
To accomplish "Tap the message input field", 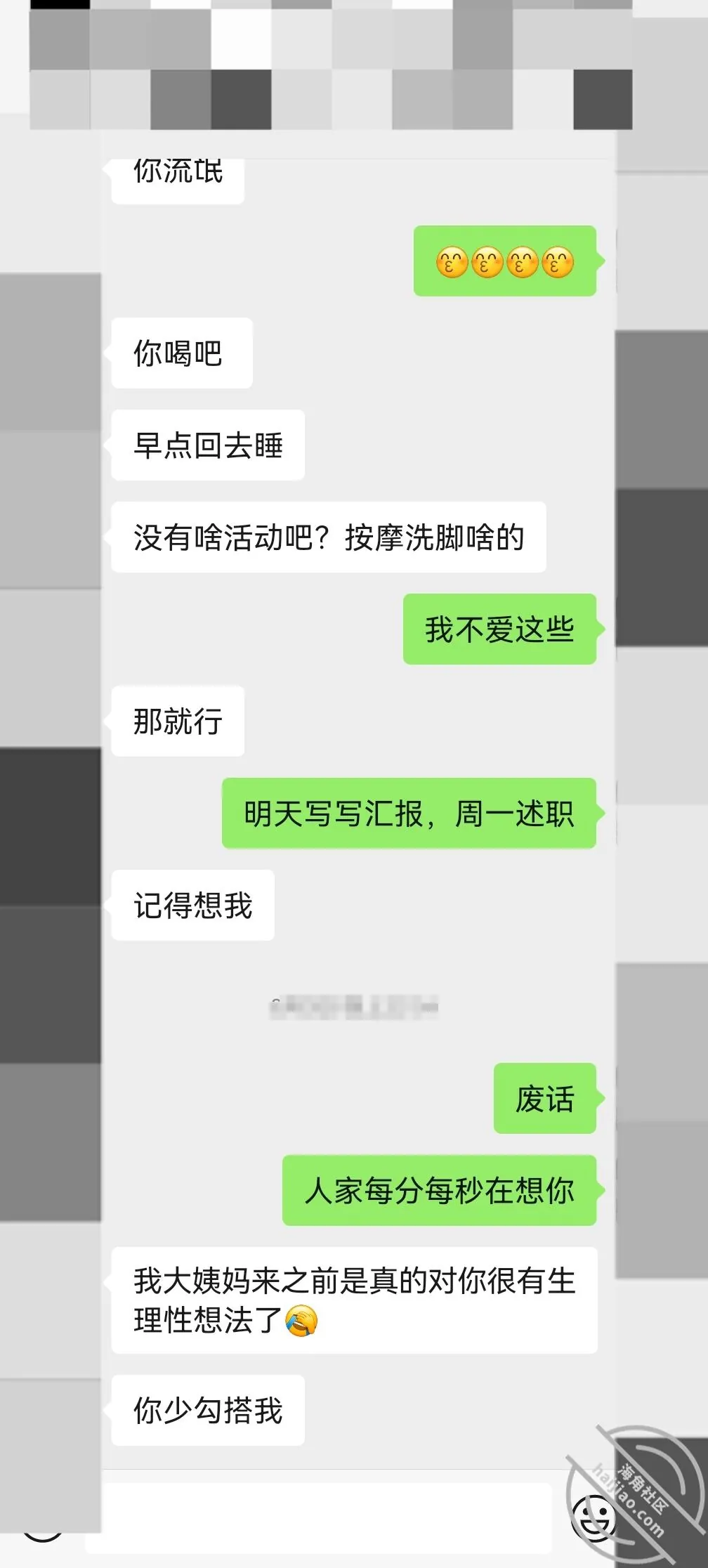I will [319, 1517].
